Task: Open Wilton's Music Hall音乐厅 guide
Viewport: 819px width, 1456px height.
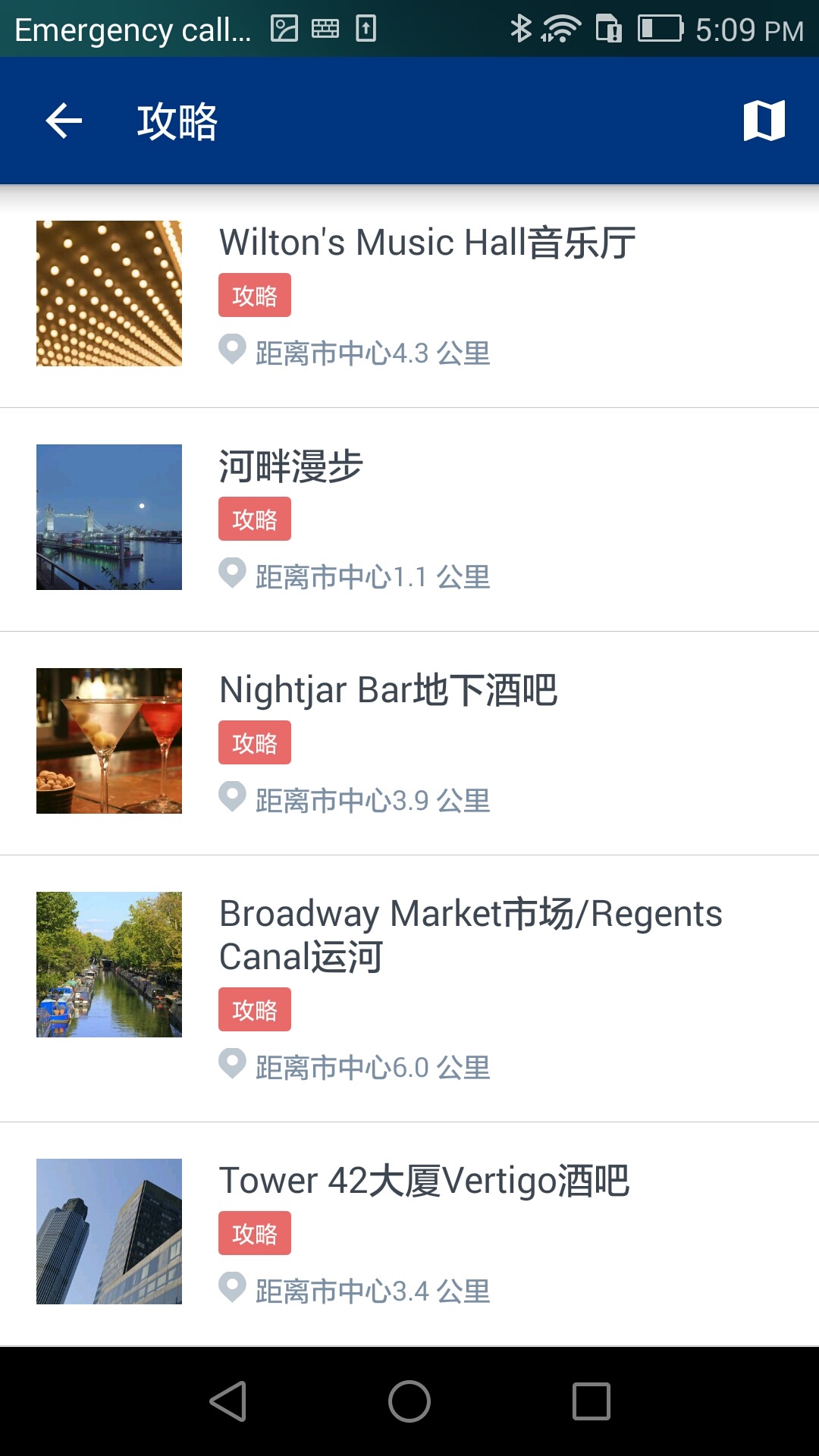Action: click(427, 243)
